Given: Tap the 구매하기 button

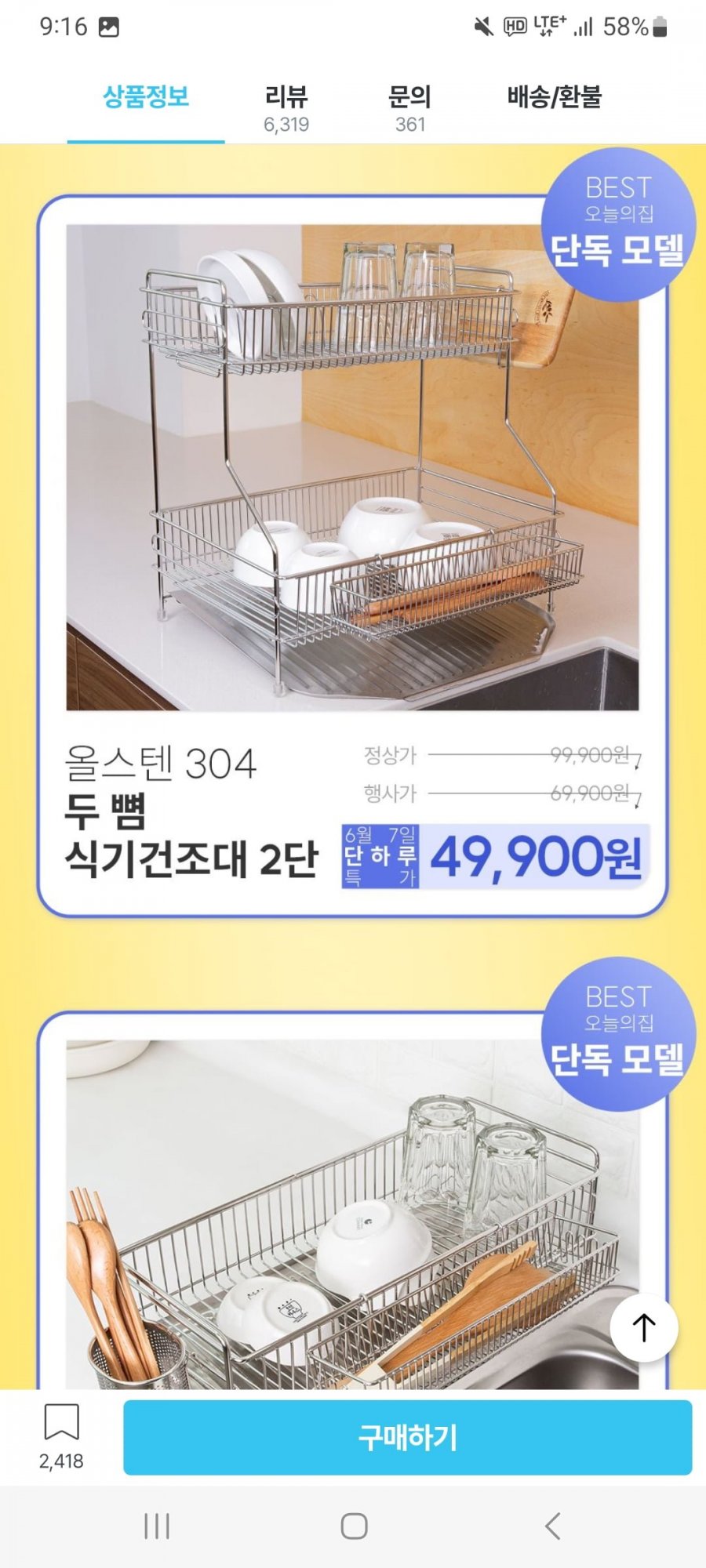Looking at the screenshot, I should (x=407, y=1438).
